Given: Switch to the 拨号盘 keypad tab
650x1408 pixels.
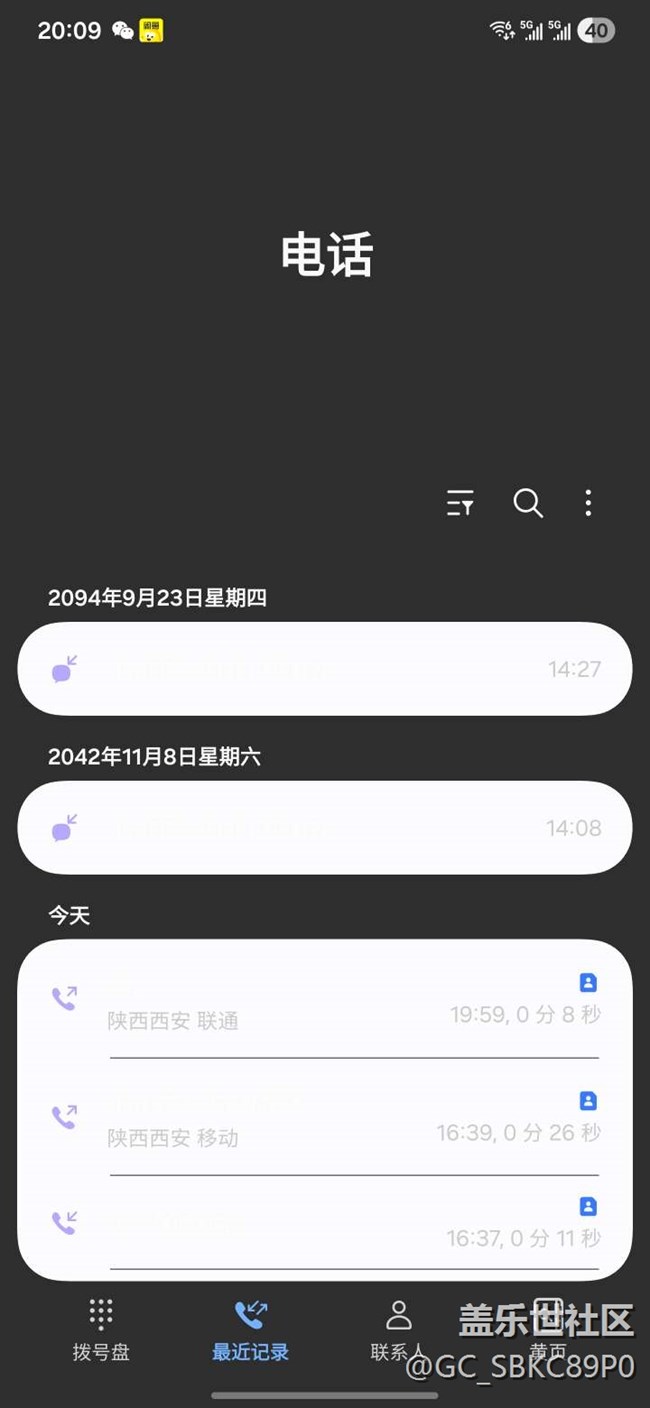Looking at the screenshot, I should 101,1330.
